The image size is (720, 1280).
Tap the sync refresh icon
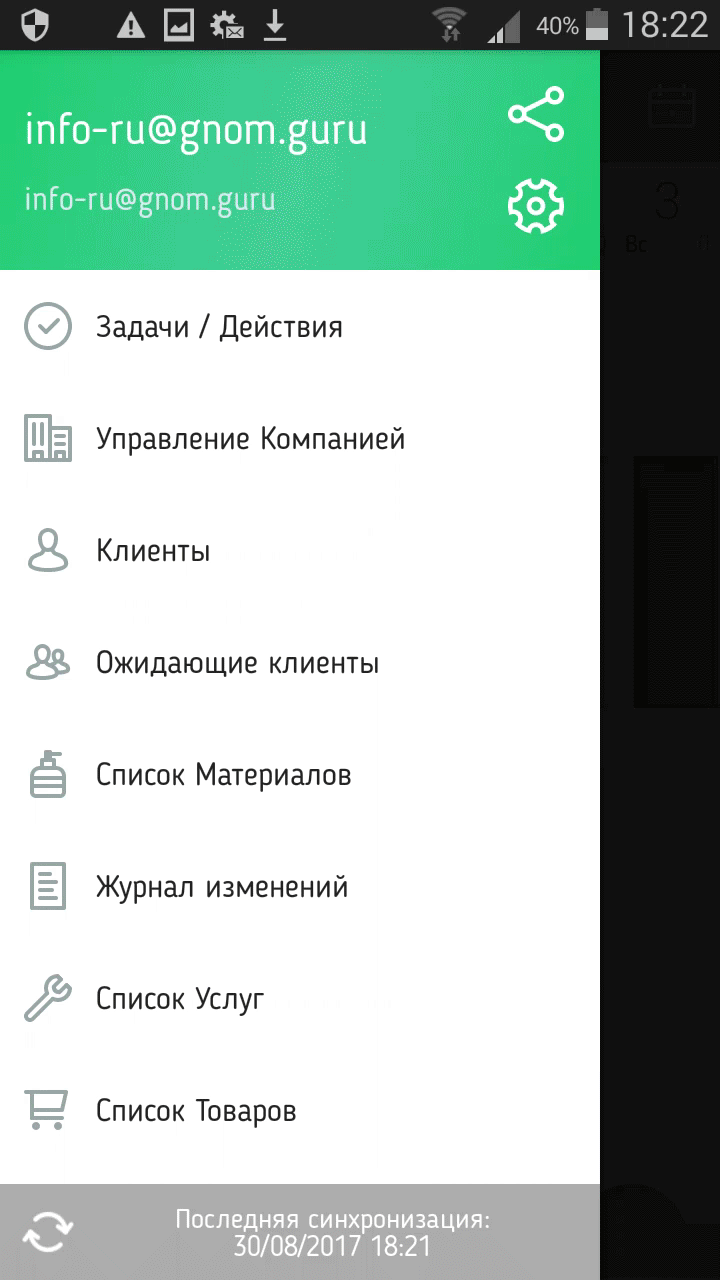(x=48, y=1232)
